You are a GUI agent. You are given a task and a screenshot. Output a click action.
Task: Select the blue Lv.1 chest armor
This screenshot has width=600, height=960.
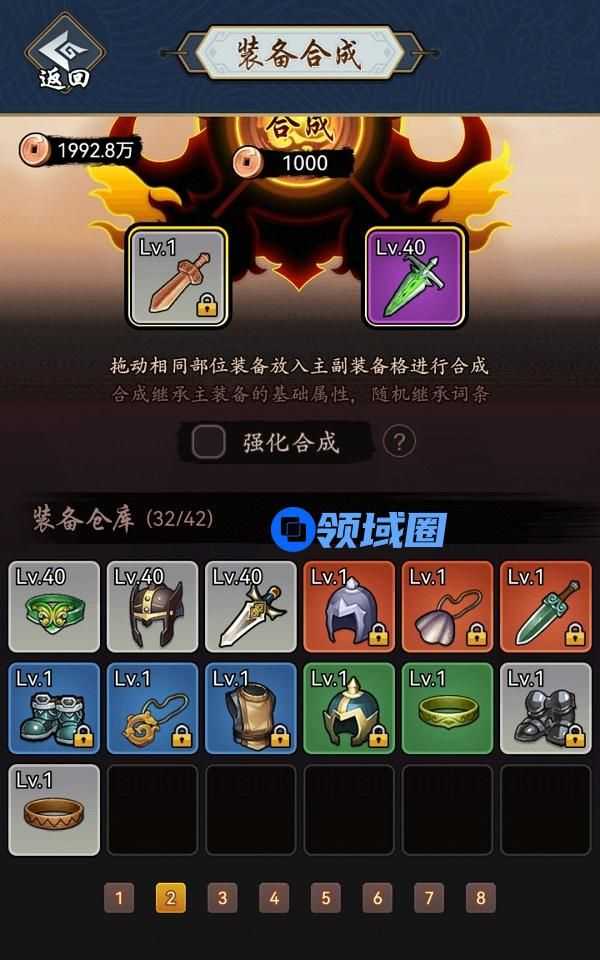coord(251,708)
